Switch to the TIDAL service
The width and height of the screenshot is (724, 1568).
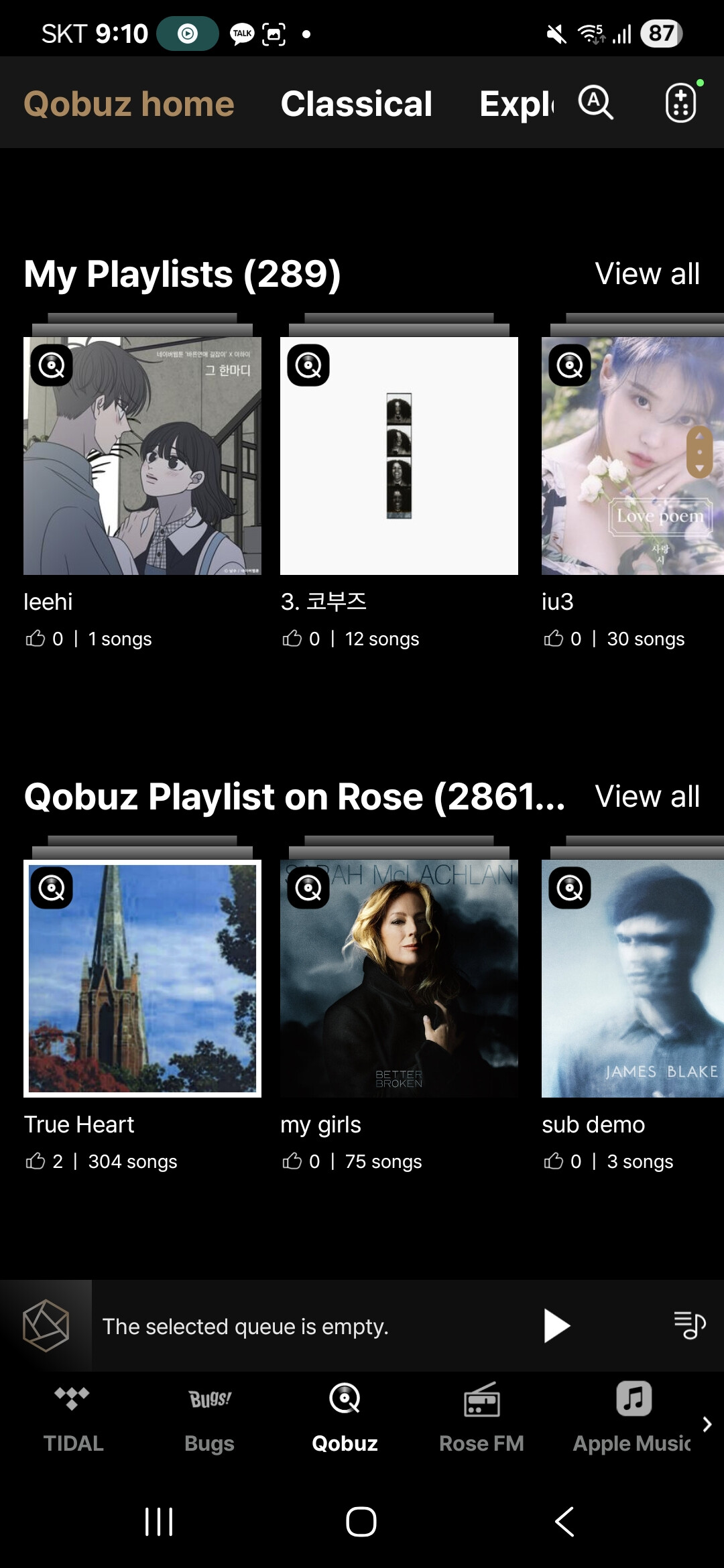[x=72, y=1415]
